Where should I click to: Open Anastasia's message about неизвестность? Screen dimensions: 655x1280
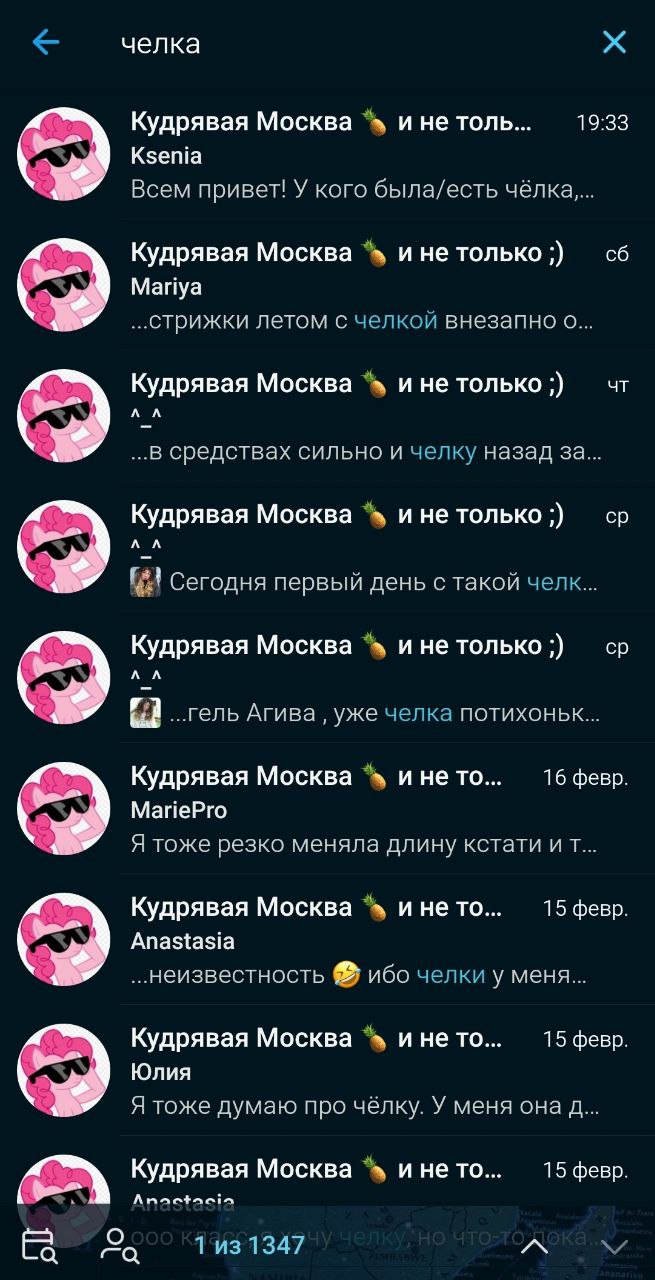tap(327, 941)
